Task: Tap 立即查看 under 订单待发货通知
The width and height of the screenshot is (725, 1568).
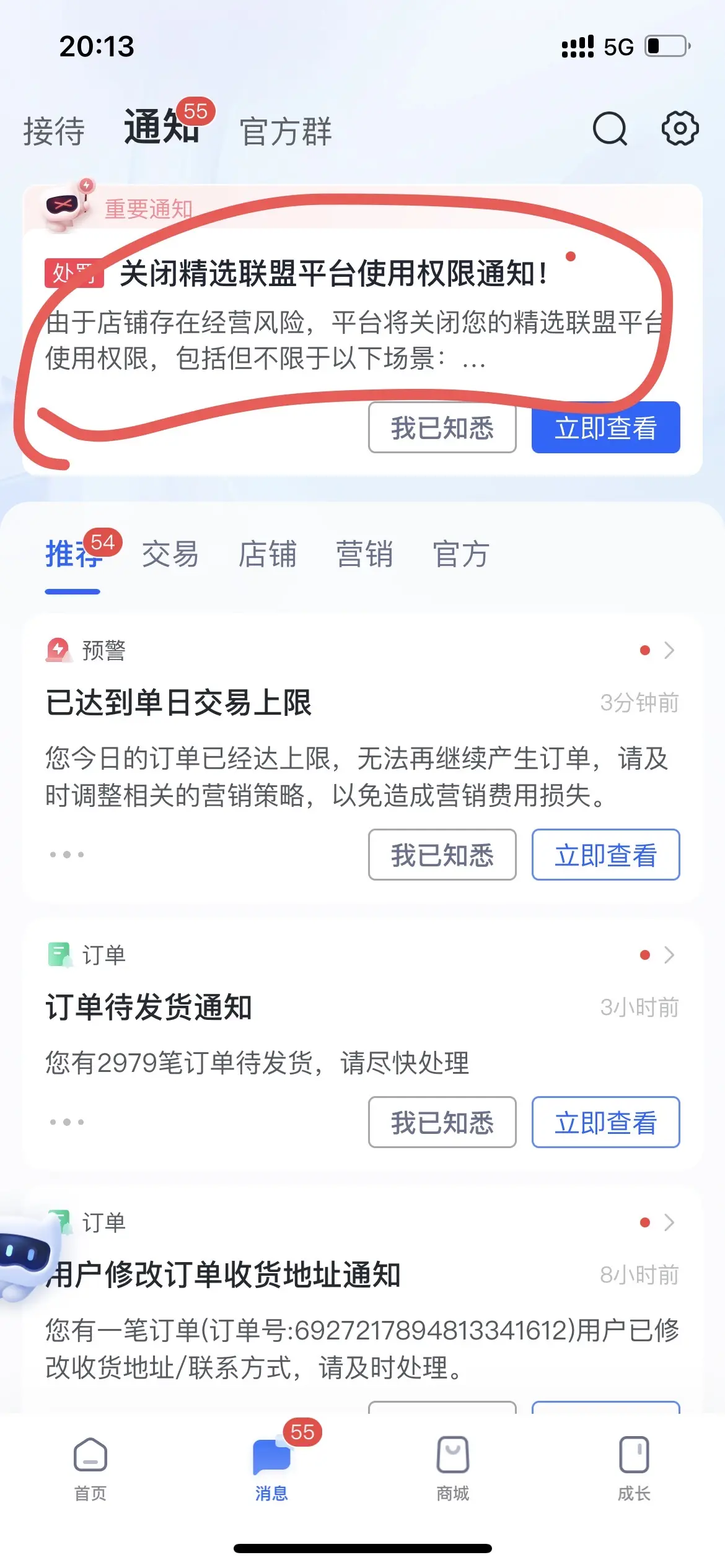Action: click(605, 1122)
